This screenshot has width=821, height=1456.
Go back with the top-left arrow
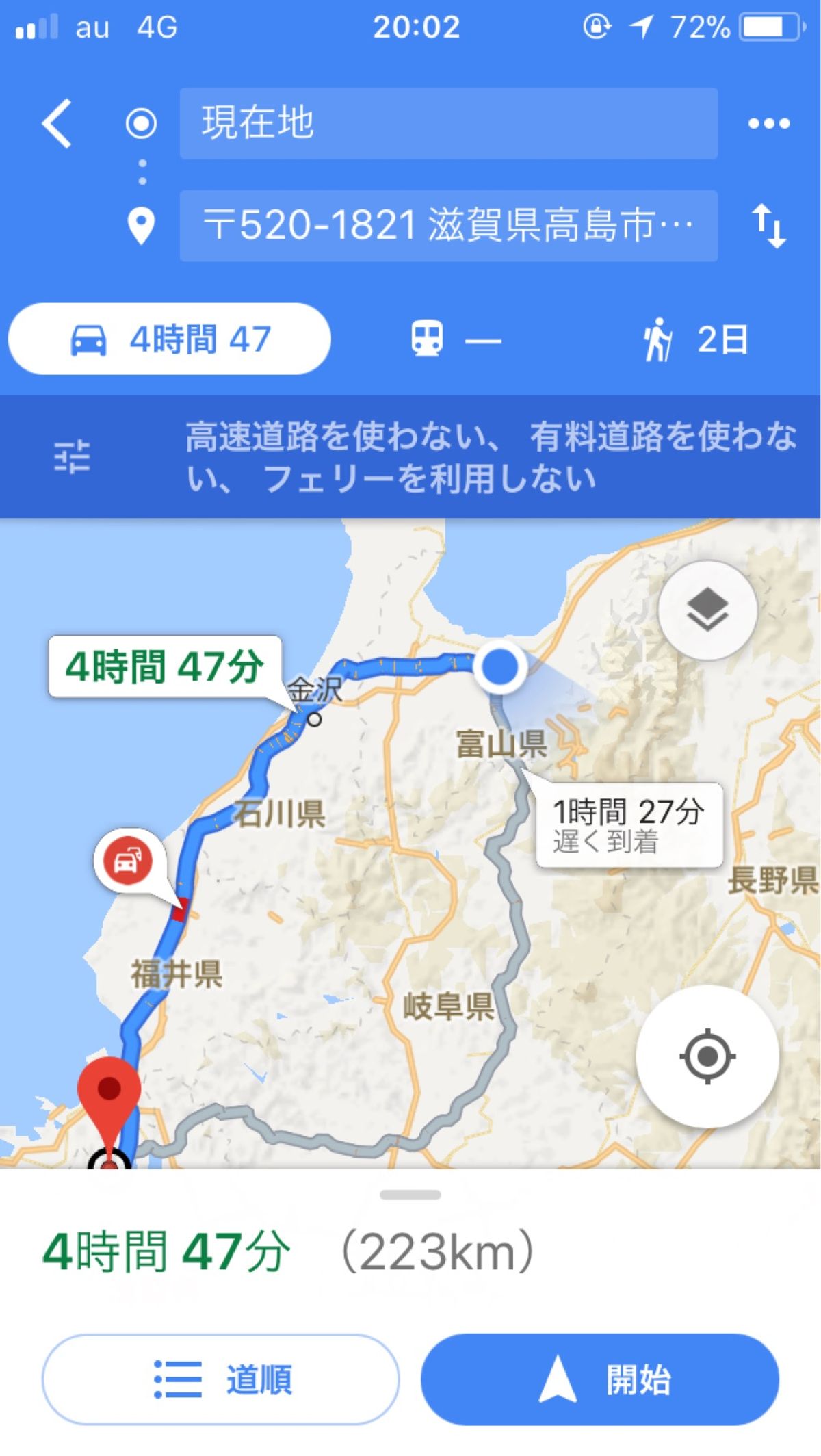(x=57, y=124)
